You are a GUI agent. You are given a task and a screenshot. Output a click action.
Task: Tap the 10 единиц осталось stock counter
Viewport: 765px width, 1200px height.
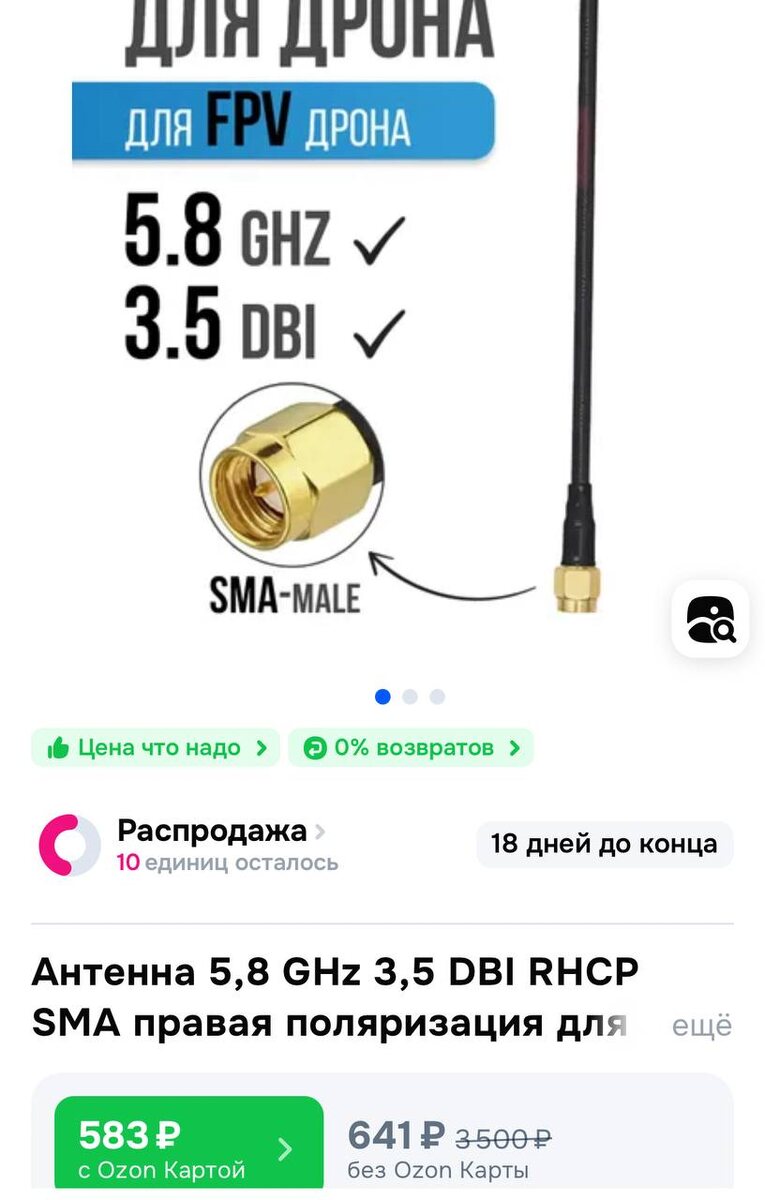coord(225,862)
